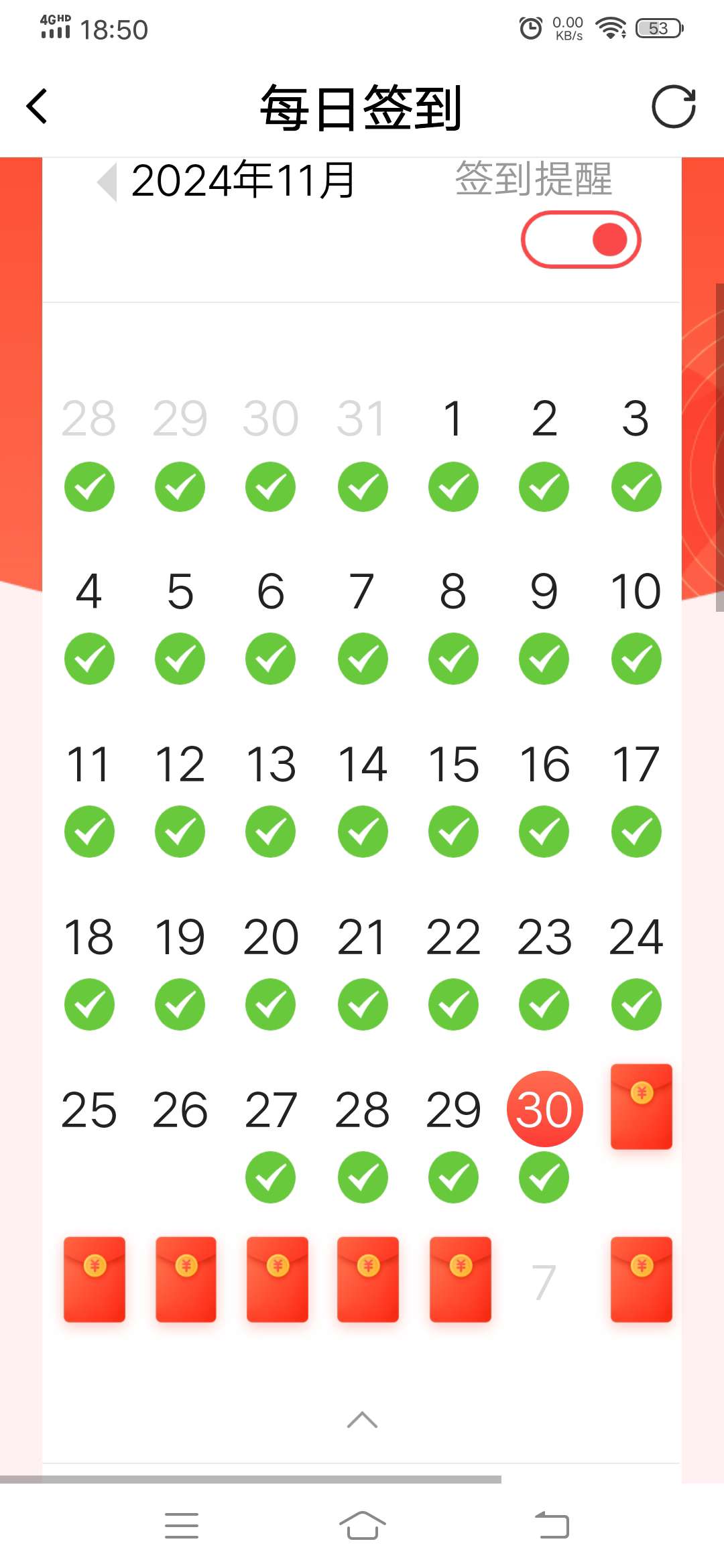724x1568 pixels.
Task: Select date 25 in the calendar
Action: [x=88, y=1110]
